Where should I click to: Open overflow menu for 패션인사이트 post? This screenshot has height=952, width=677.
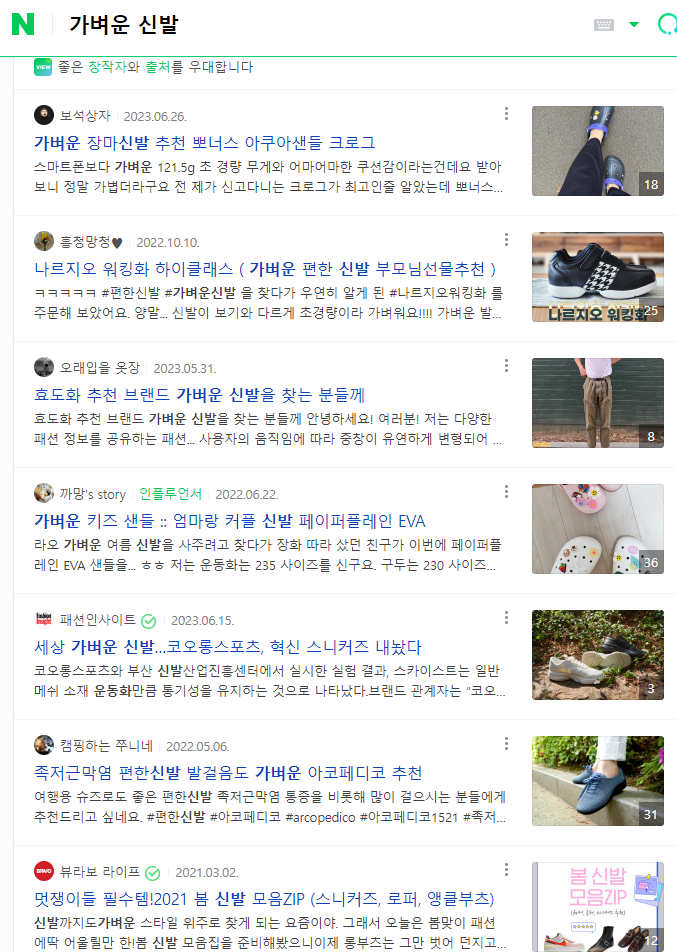click(506, 618)
